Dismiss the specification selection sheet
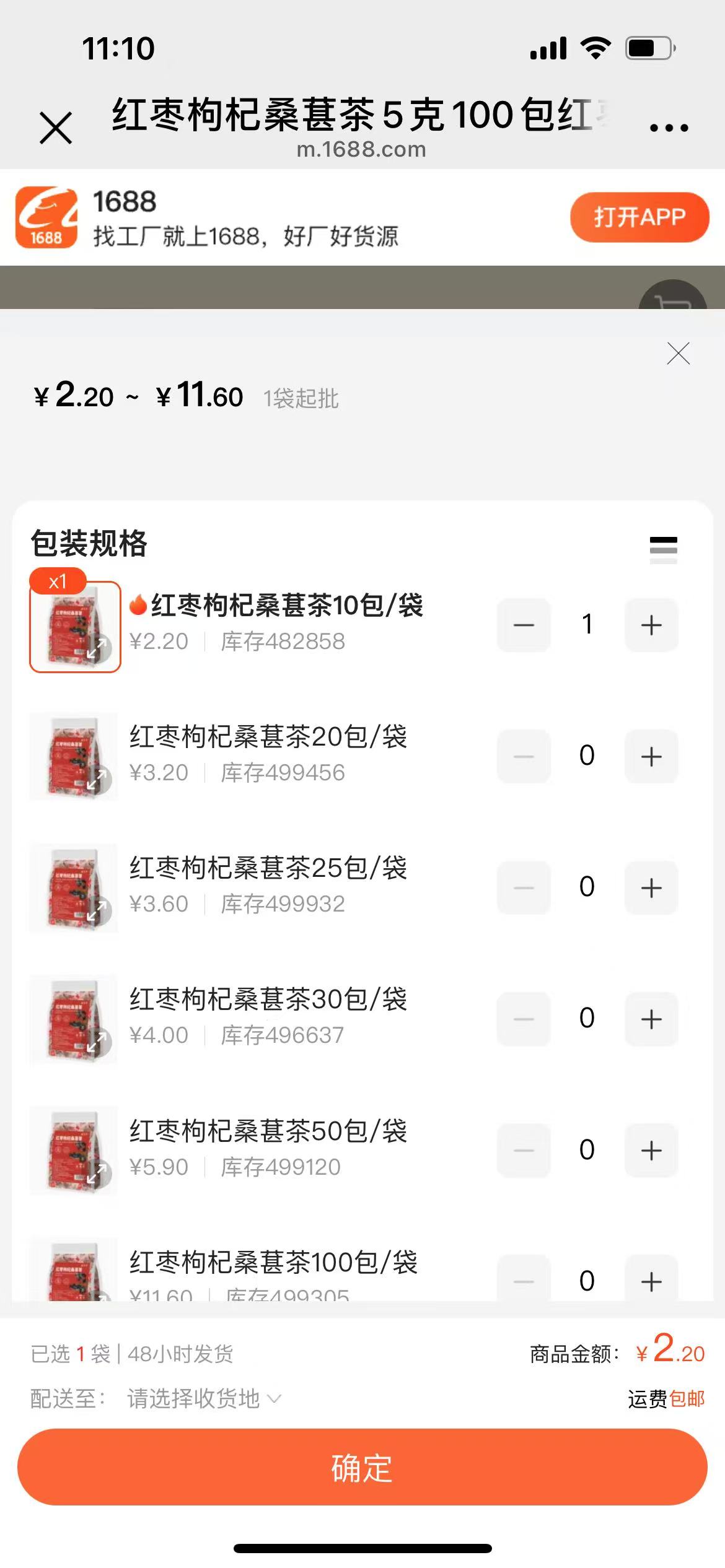This screenshot has height=1568, width=725. point(678,354)
